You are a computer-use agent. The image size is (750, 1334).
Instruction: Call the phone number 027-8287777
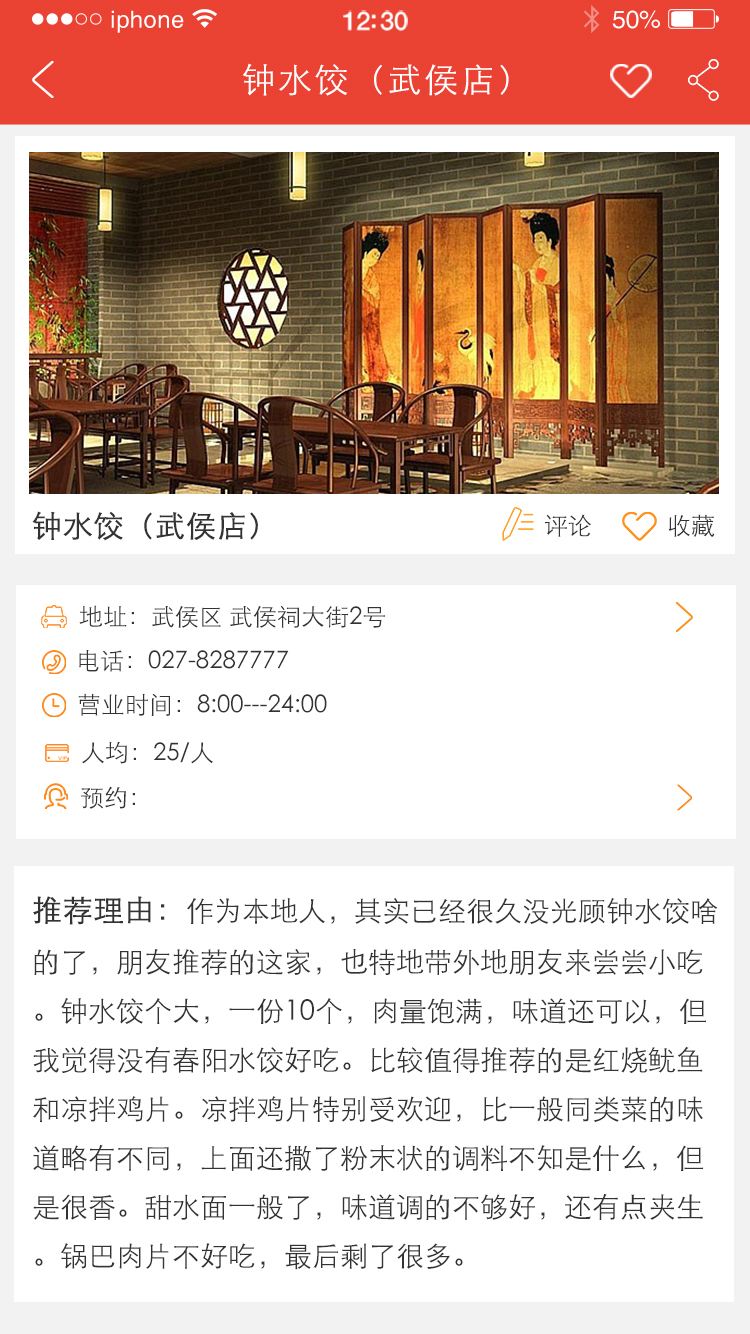(x=218, y=660)
